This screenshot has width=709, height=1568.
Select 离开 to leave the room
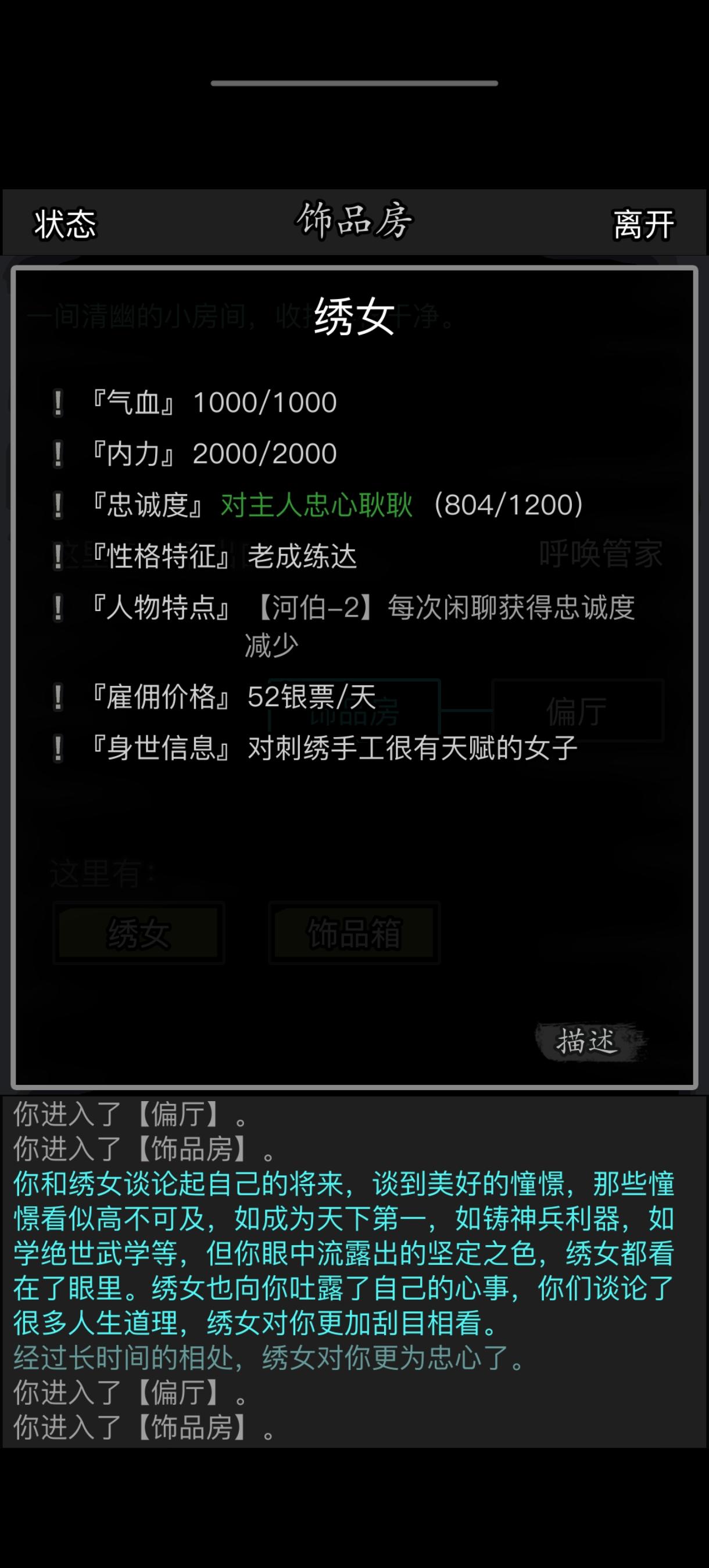pyautogui.click(x=644, y=224)
